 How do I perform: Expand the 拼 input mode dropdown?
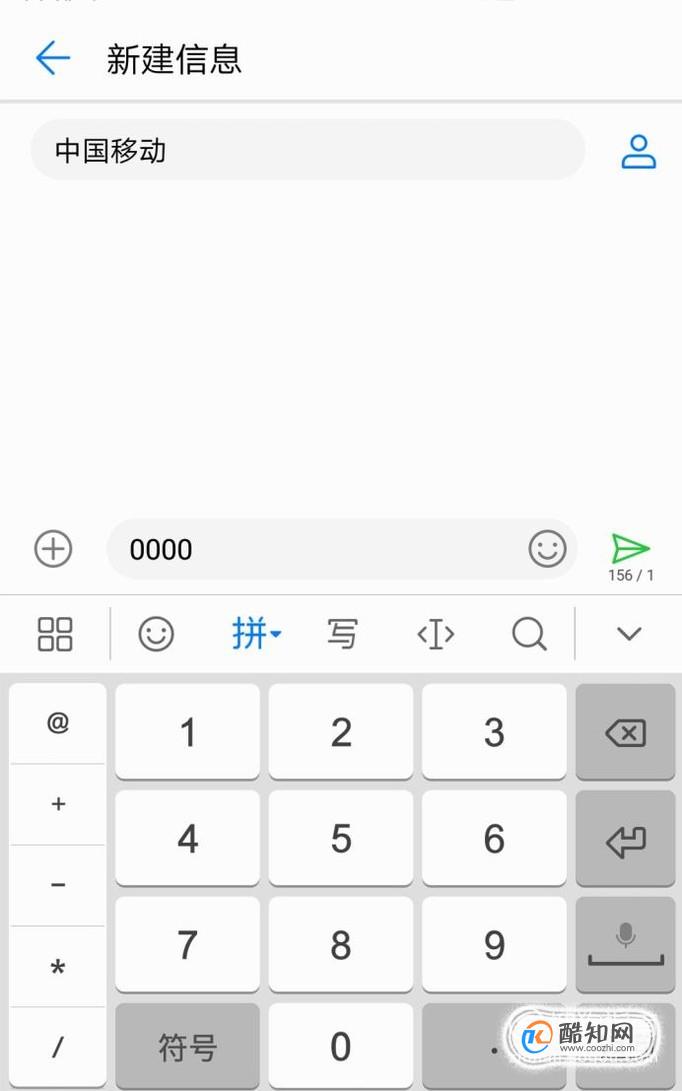pyautogui.click(x=256, y=634)
